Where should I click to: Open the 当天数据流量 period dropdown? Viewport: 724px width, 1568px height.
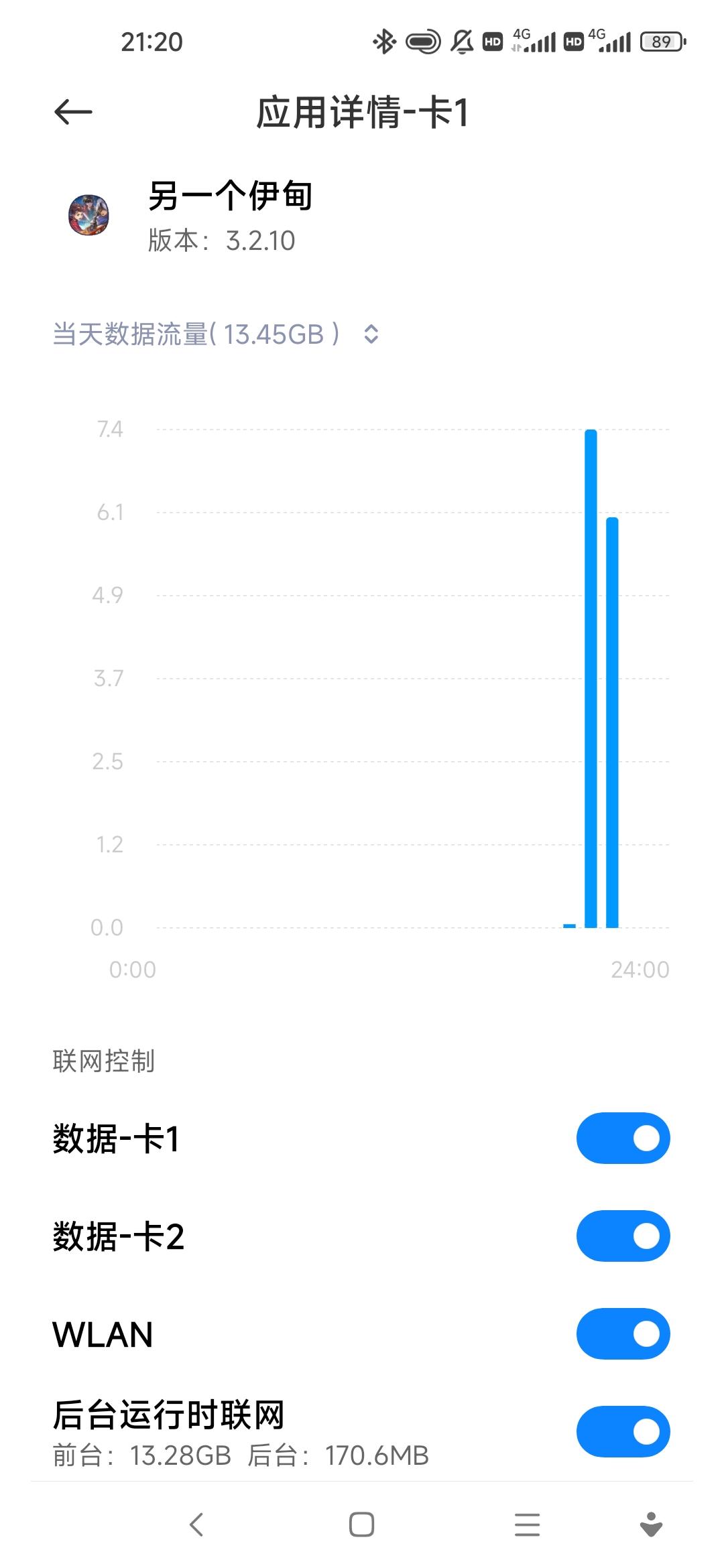[x=371, y=333]
